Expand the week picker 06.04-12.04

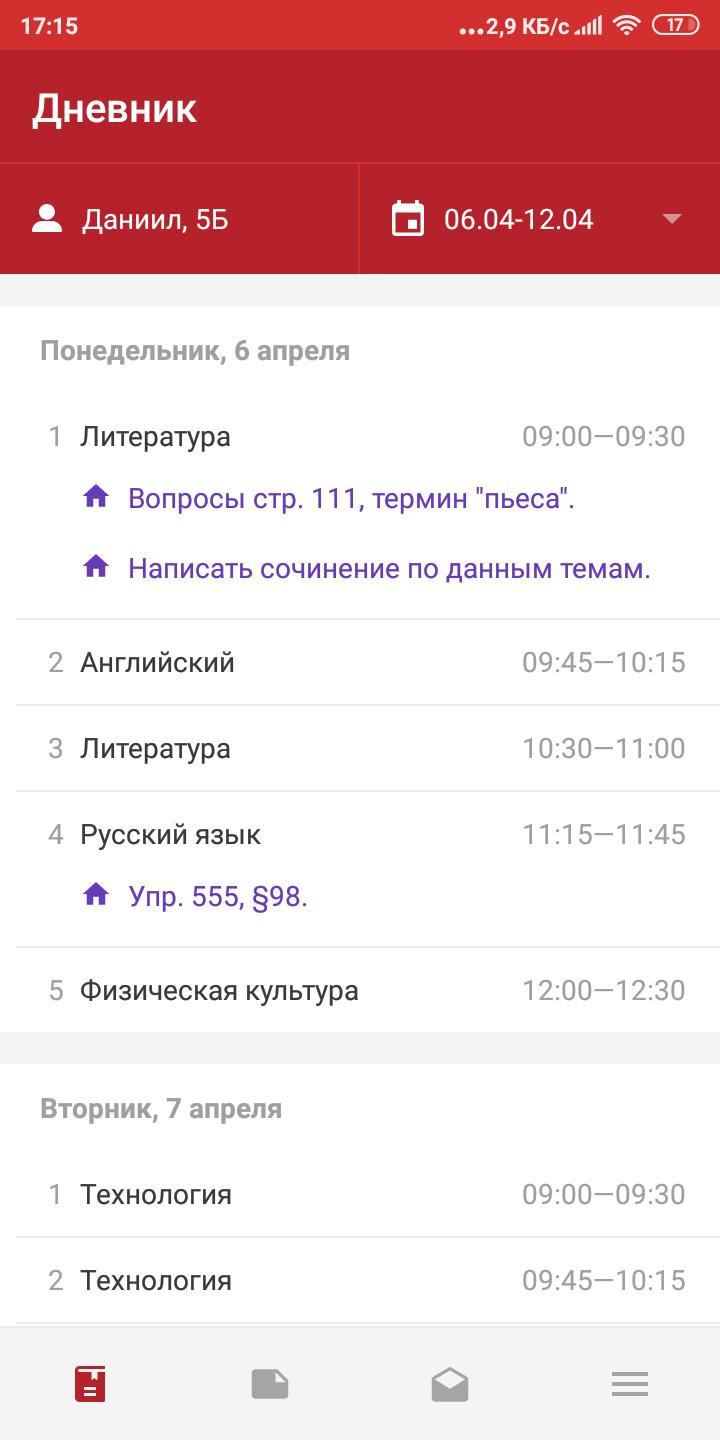pyautogui.click(x=540, y=219)
